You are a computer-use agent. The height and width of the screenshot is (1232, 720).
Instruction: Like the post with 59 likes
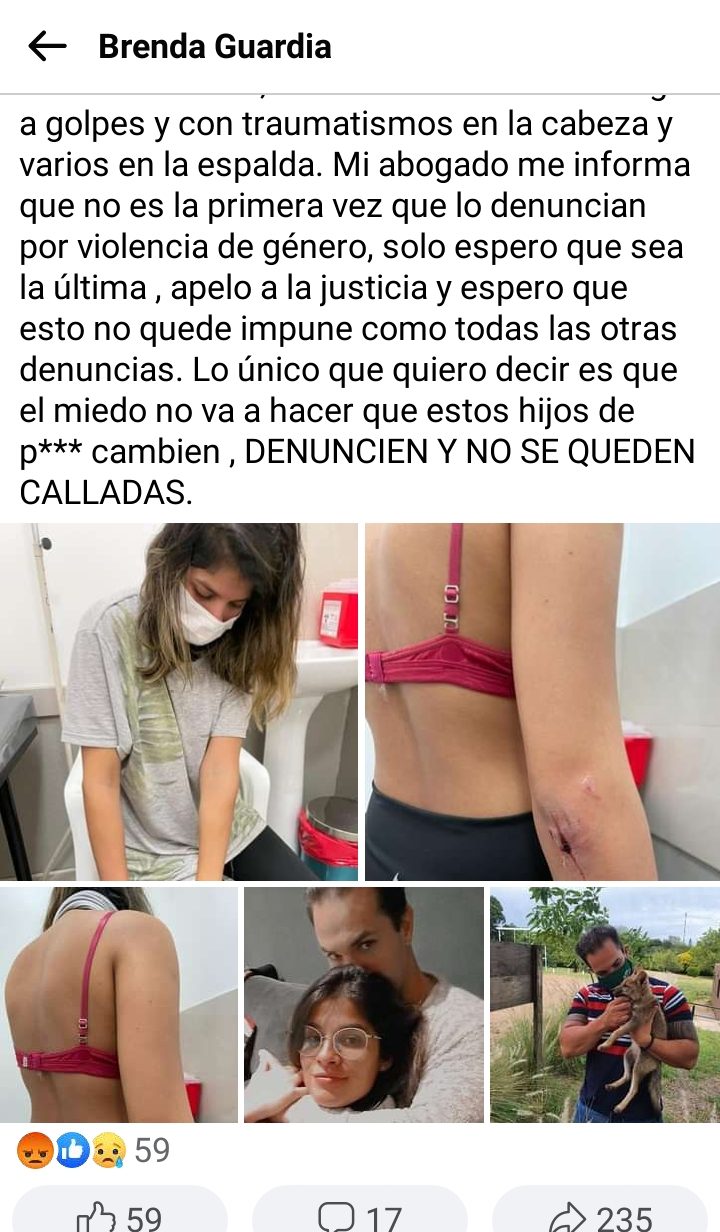[x=120, y=1214]
